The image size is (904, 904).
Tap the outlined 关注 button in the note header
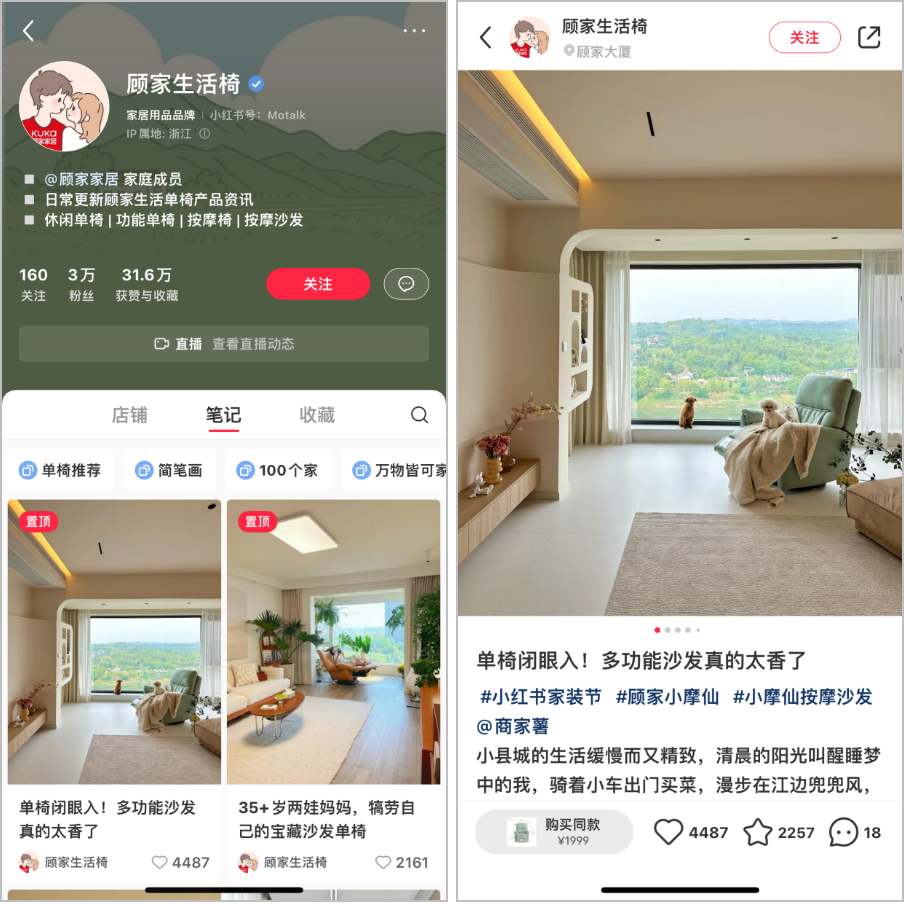(804, 38)
